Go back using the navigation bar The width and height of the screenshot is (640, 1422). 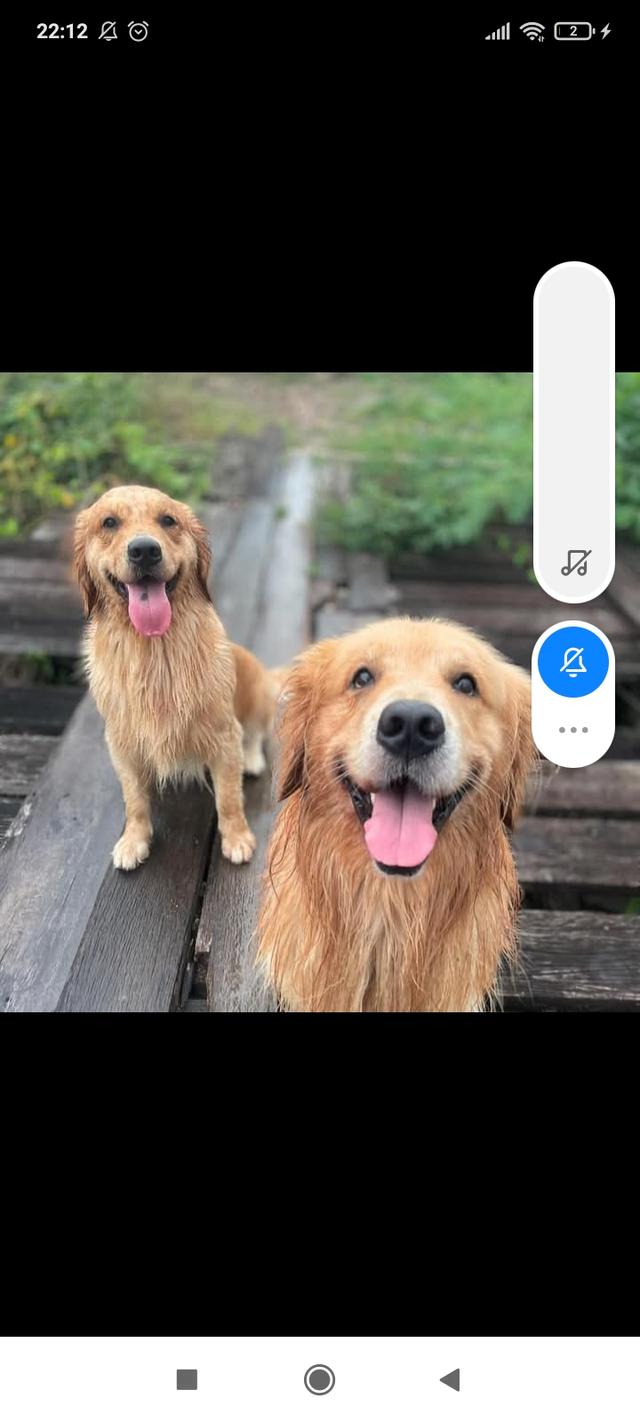(450, 1380)
